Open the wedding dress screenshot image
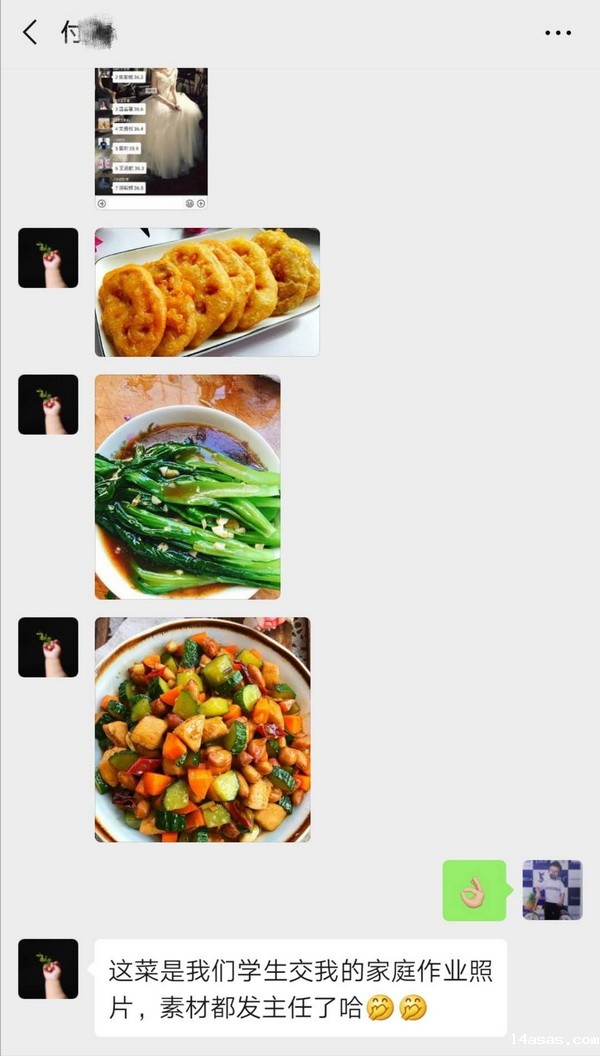600x1056 pixels. [x=151, y=135]
